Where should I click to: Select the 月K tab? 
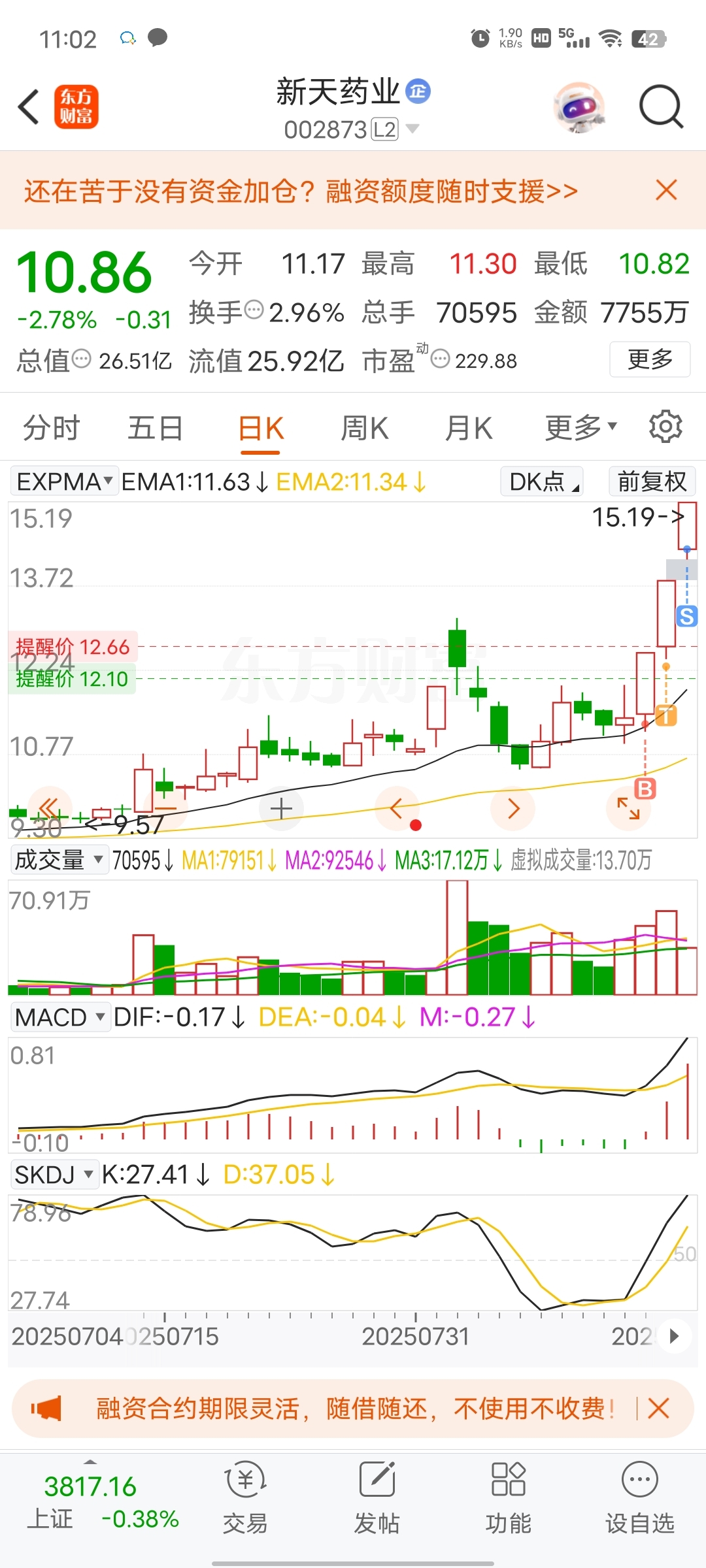pos(468,429)
